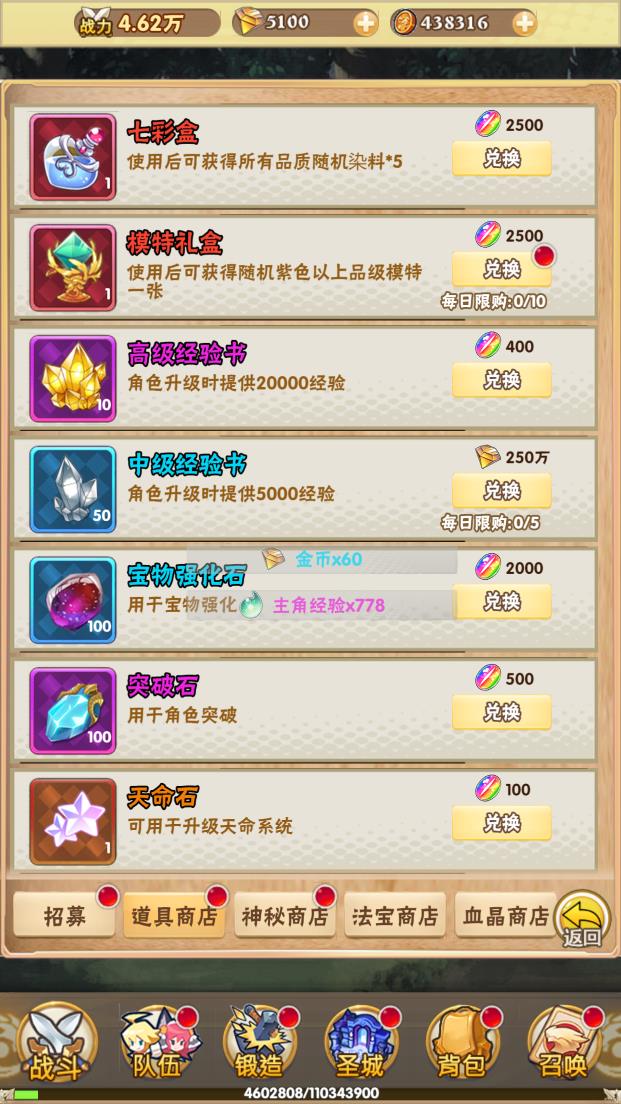Switch to 法宝商店

point(395,916)
